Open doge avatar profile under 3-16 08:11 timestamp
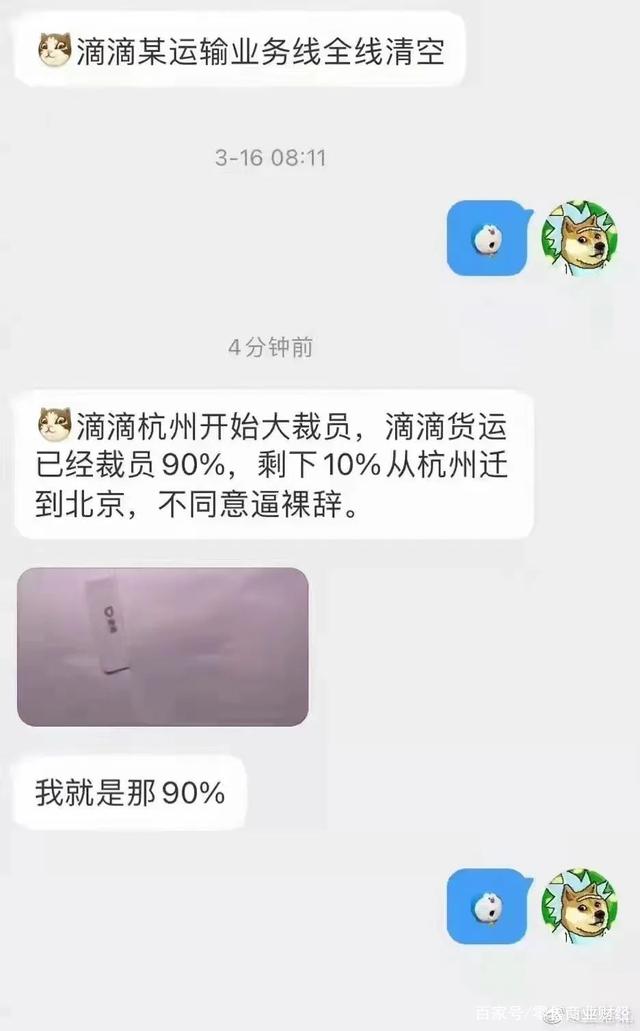 point(579,238)
